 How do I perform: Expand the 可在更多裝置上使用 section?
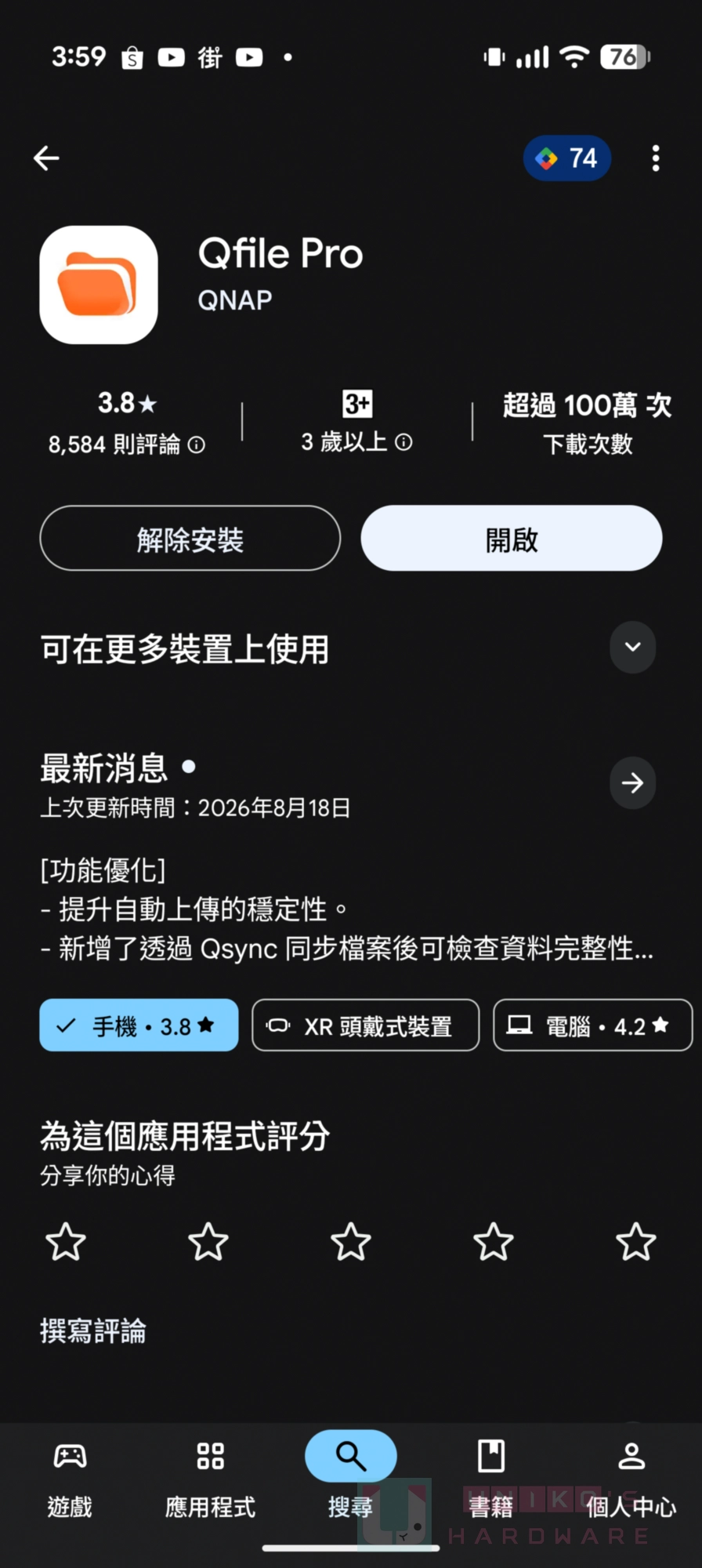[x=633, y=648]
